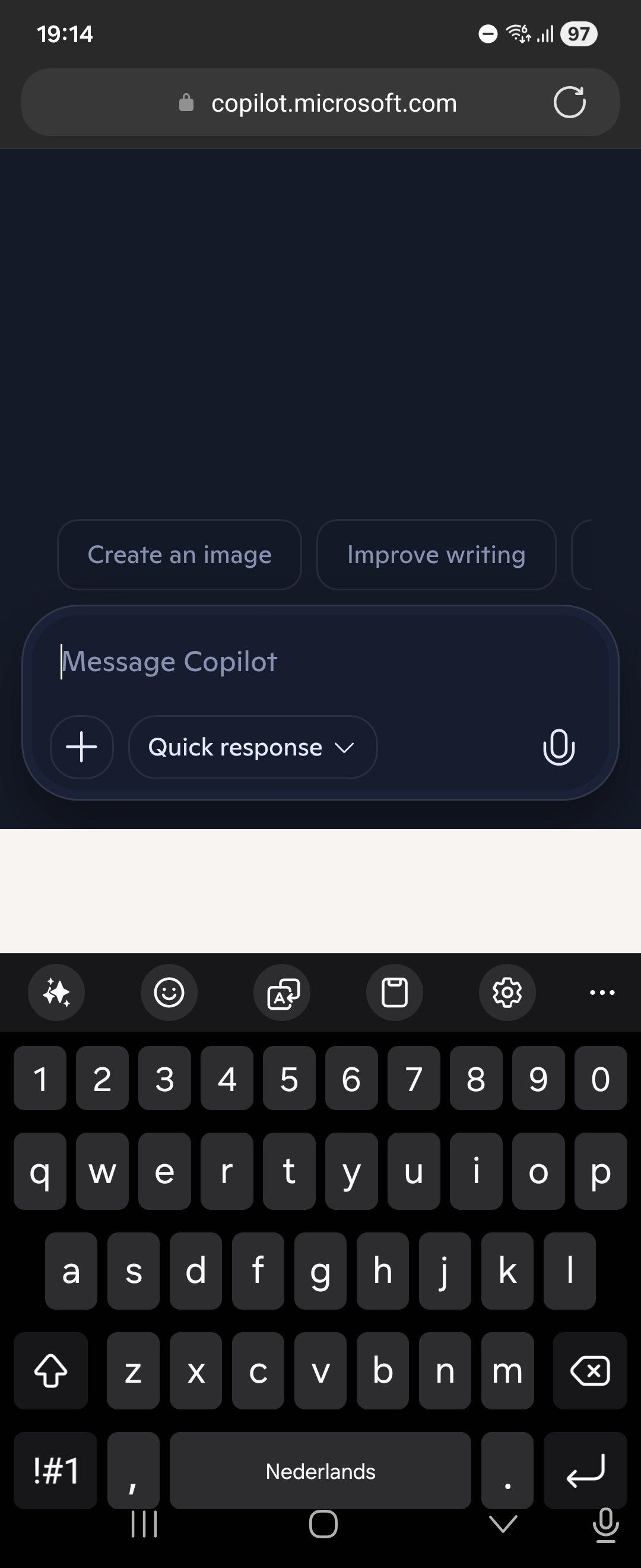Open keyboard settings via the gear icon
This screenshot has height=1568, width=641.
(507, 992)
